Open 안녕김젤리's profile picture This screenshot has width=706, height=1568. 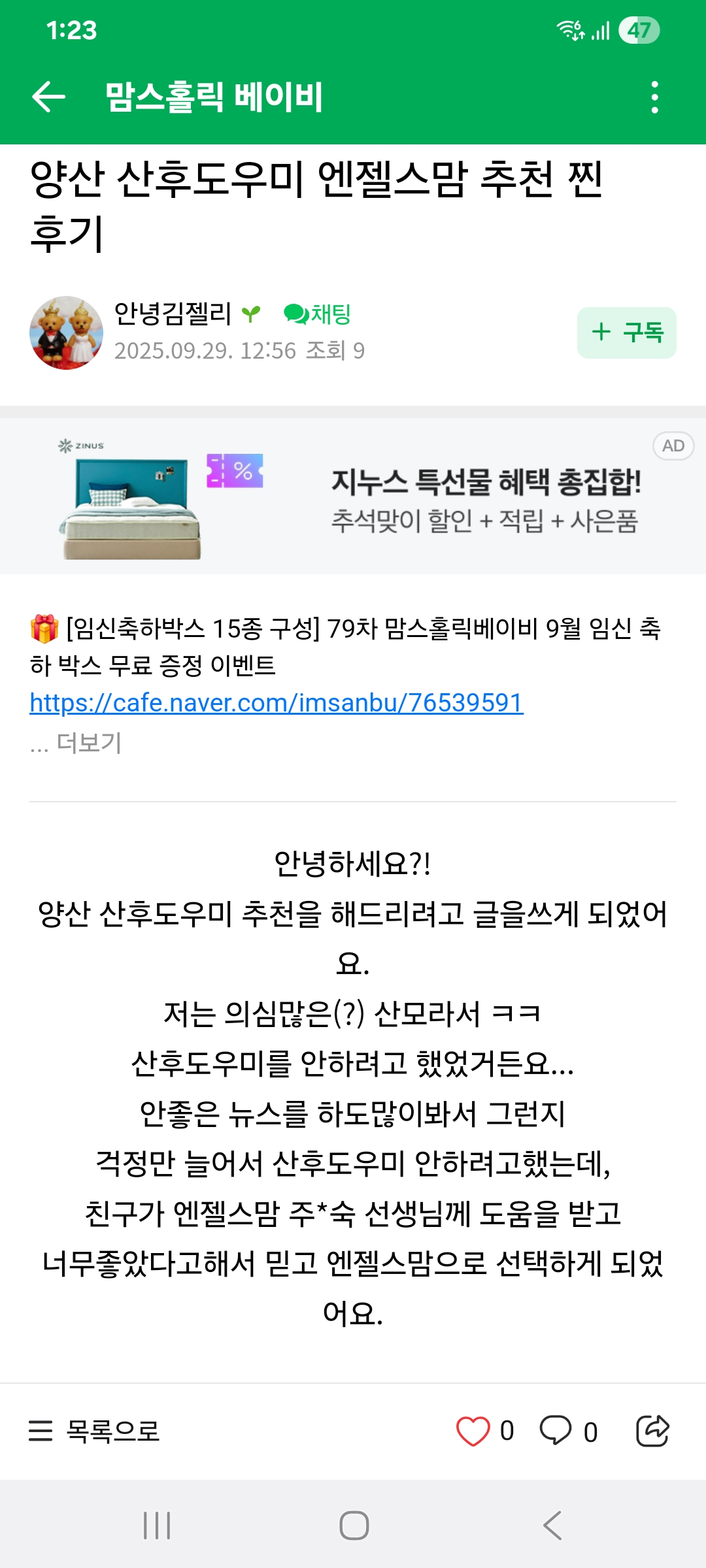point(66,333)
